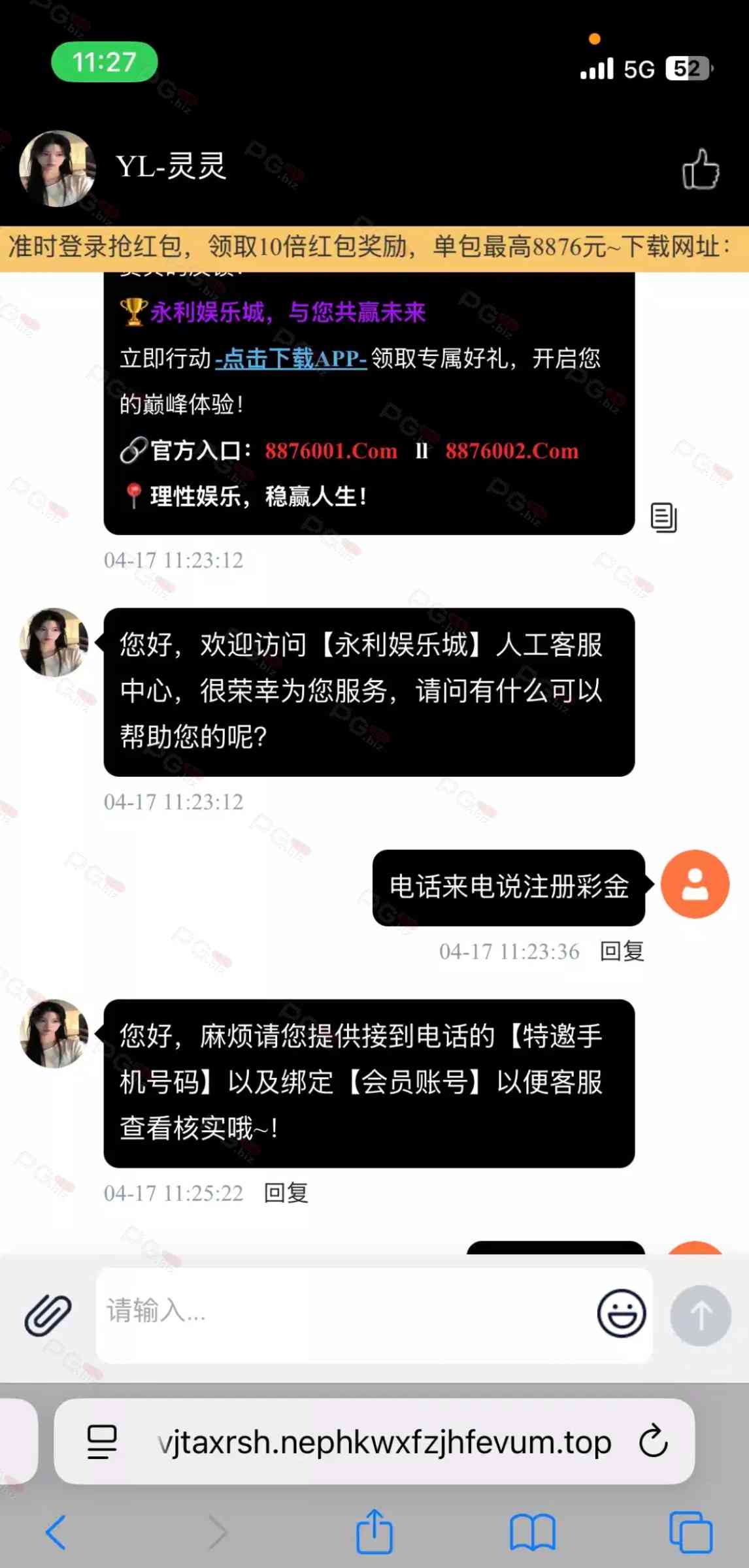
Task: Tap the browser address bar URL
Action: tap(384, 1443)
